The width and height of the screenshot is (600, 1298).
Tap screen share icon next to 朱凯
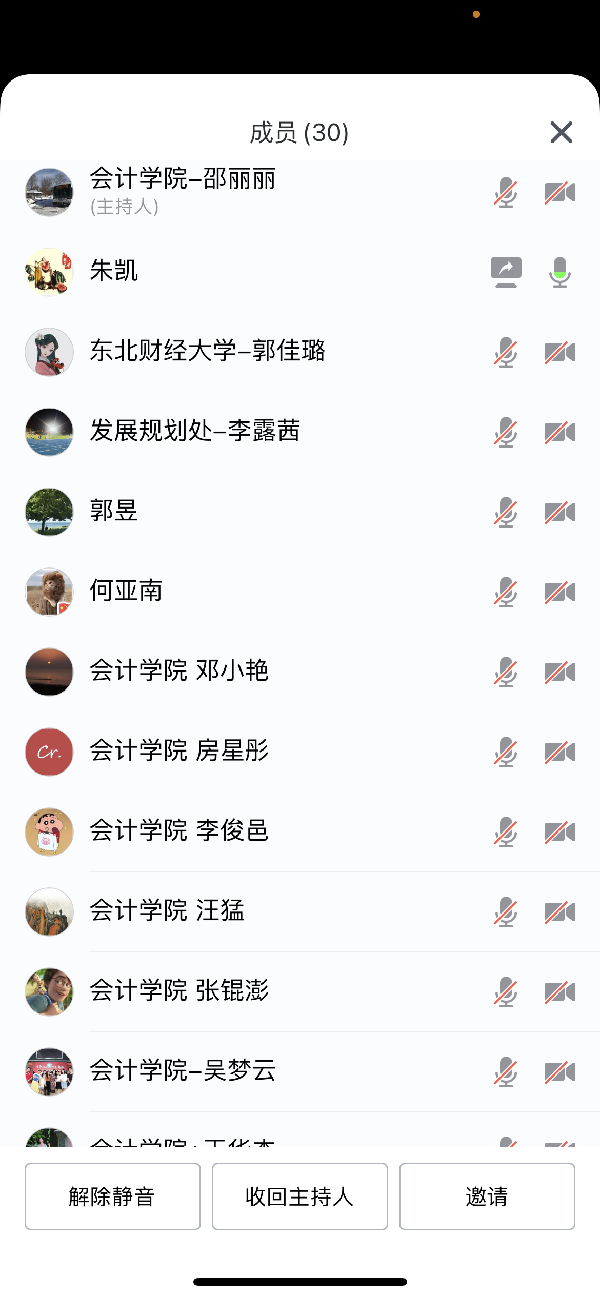[x=506, y=272]
